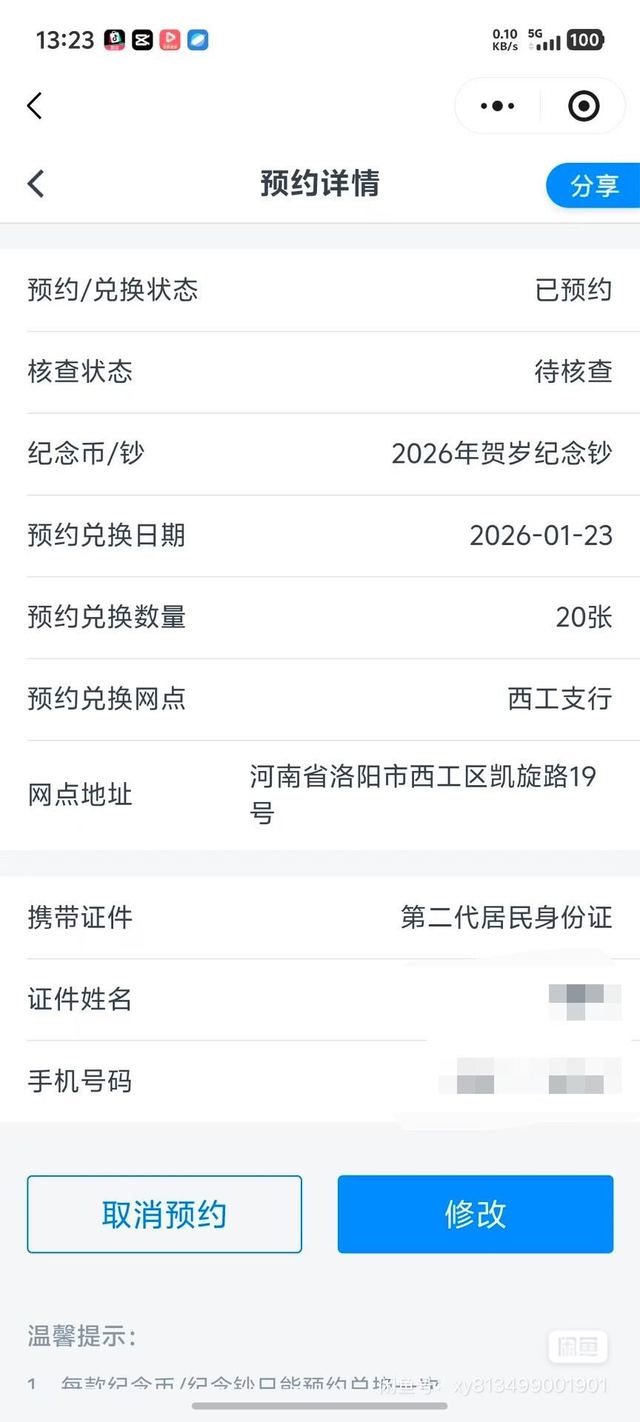This screenshot has width=640, height=1422.
Task: Go back from the 预约详情 page
Action: pos(36,184)
